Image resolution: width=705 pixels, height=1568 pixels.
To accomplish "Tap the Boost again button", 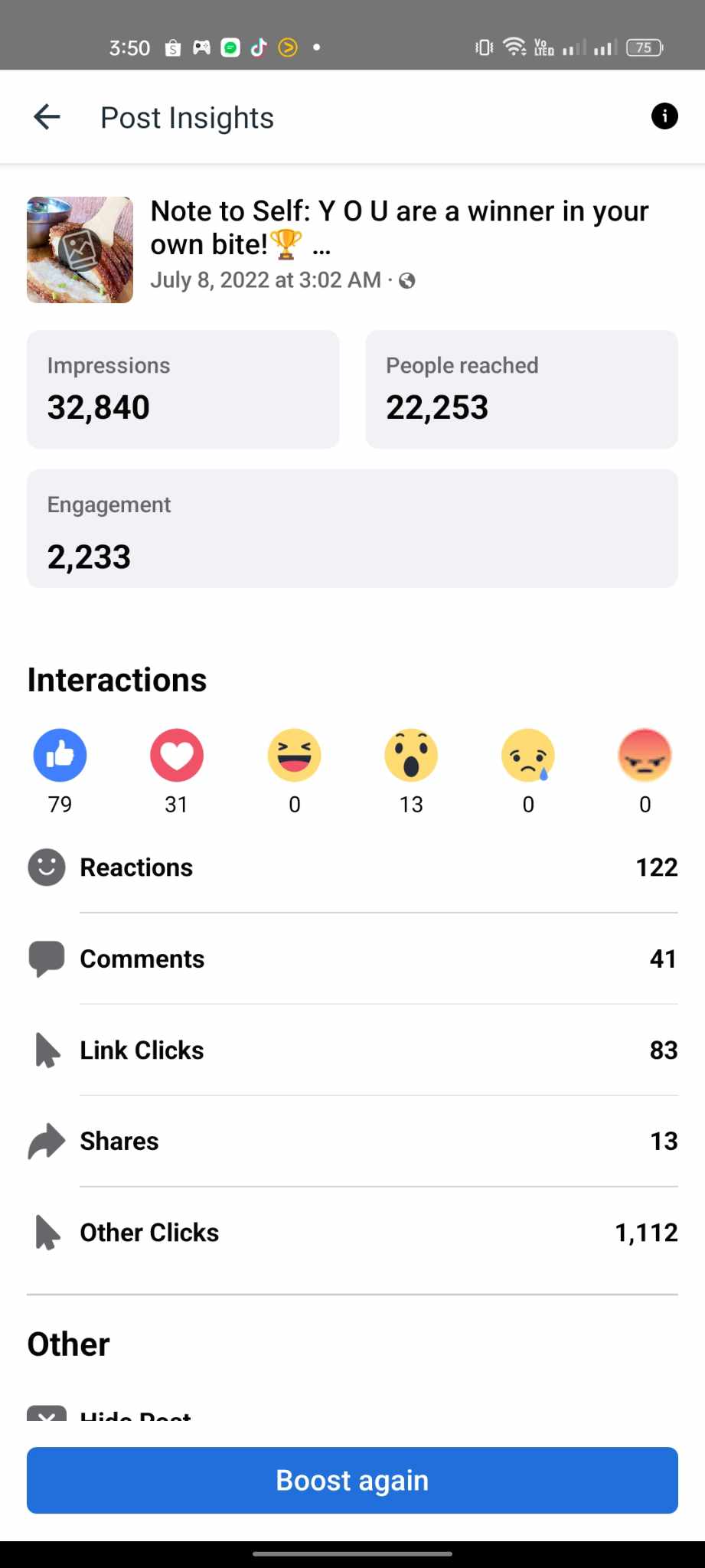I will (352, 1480).
